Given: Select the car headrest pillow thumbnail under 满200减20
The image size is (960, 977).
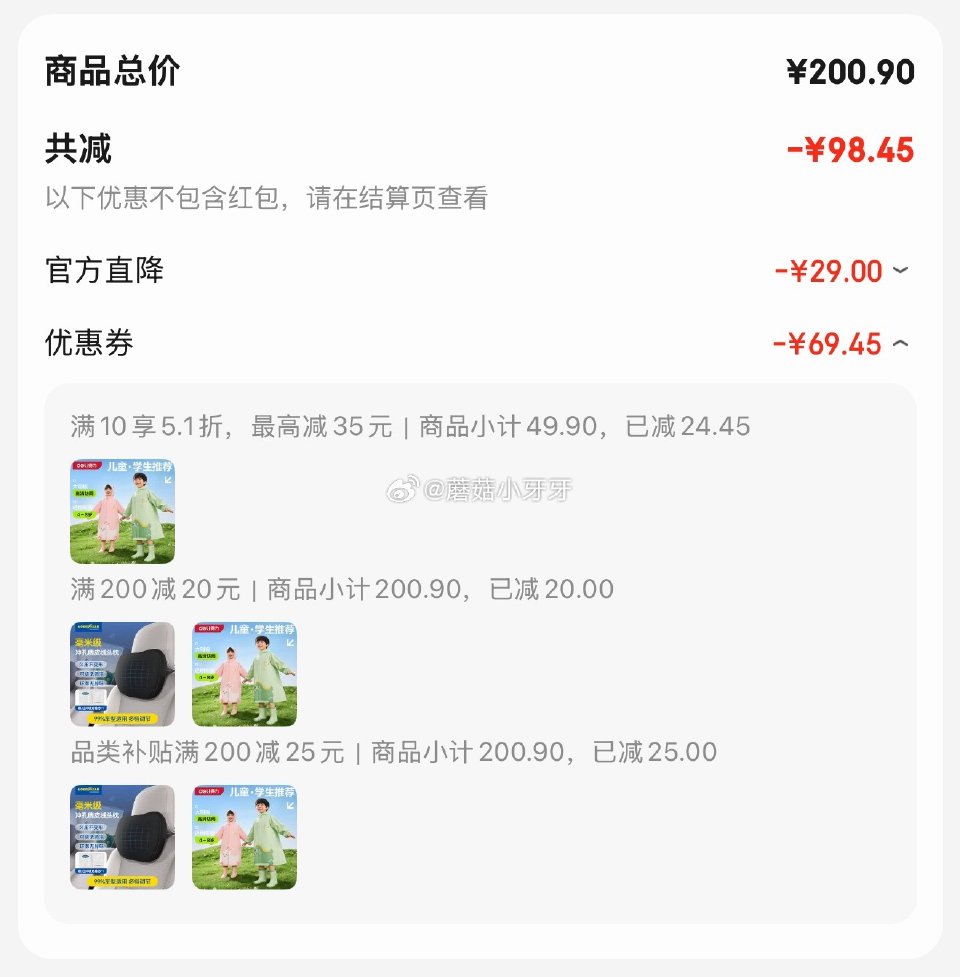Looking at the screenshot, I should (121, 673).
